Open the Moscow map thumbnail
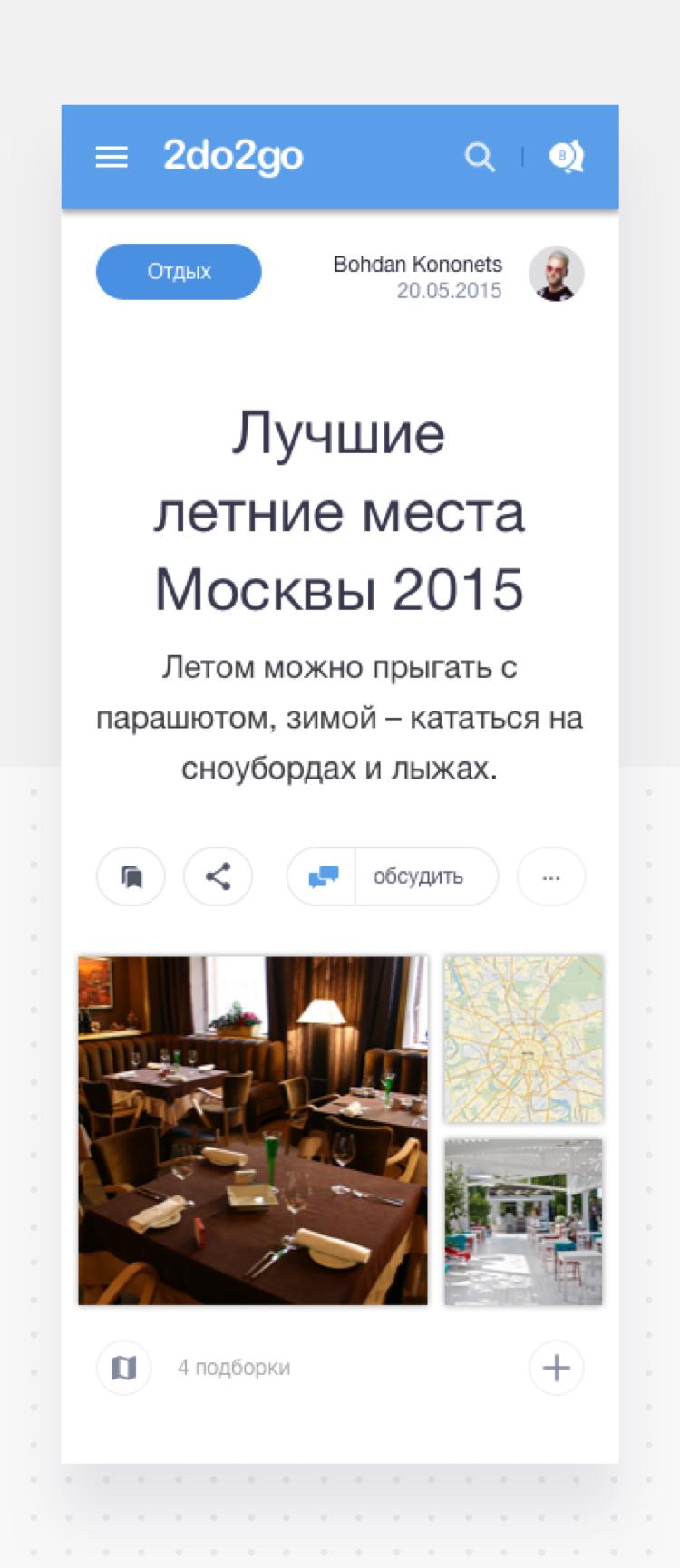Image resolution: width=680 pixels, height=1568 pixels. coord(523,1039)
